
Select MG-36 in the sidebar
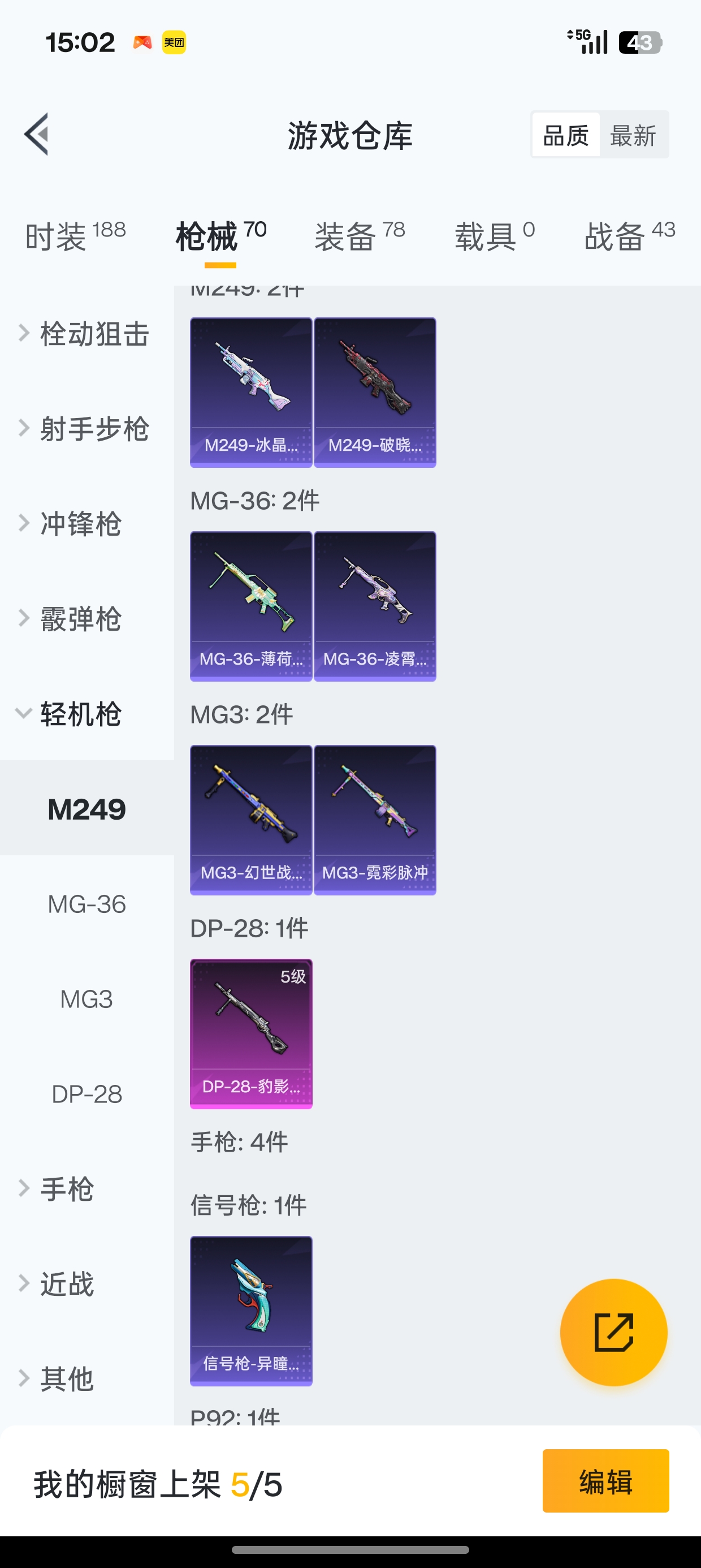pos(87,904)
